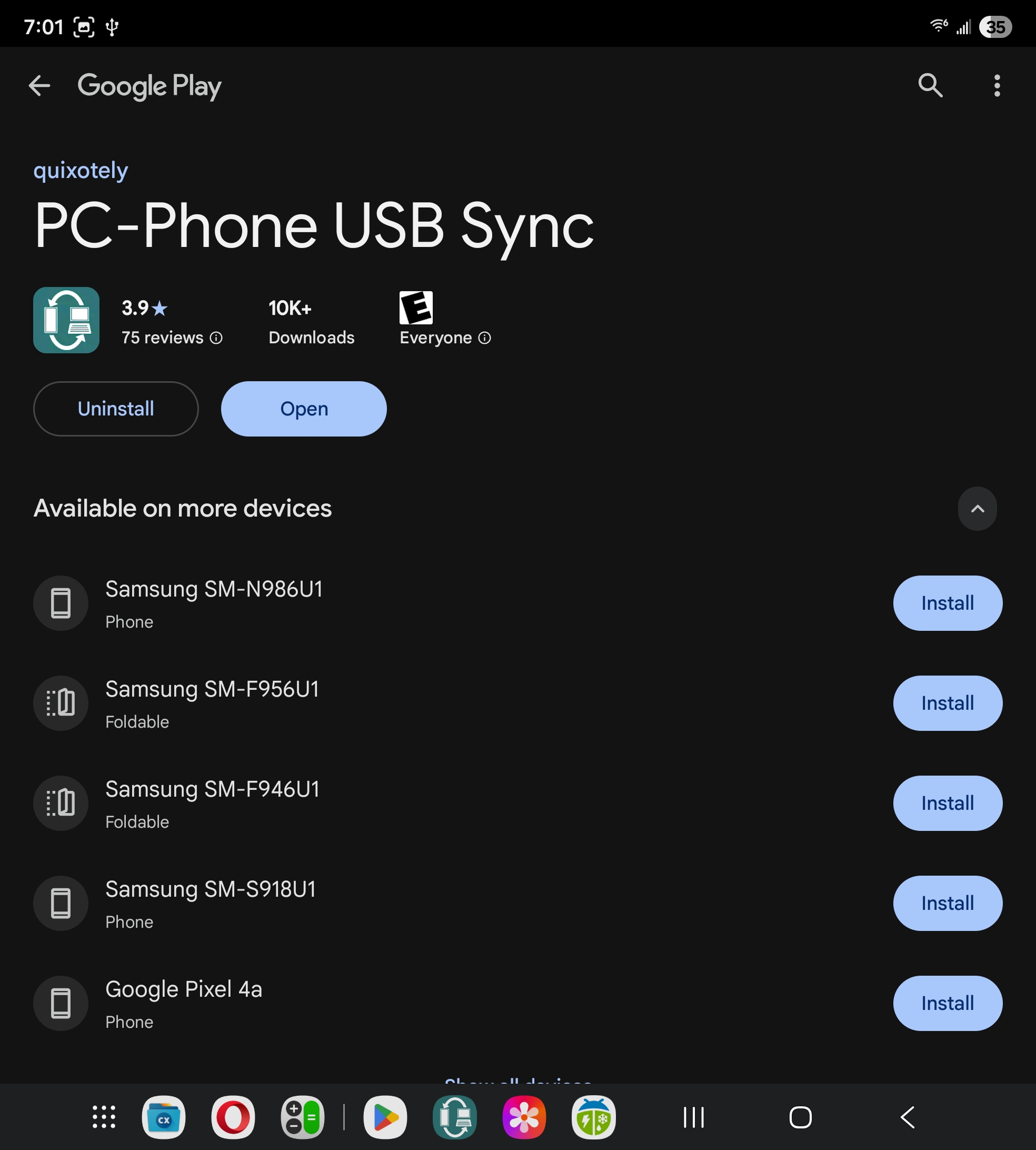This screenshot has height=1150, width=1036.
Task: View the 75 reviews rating info
Action: pos(171,338)
